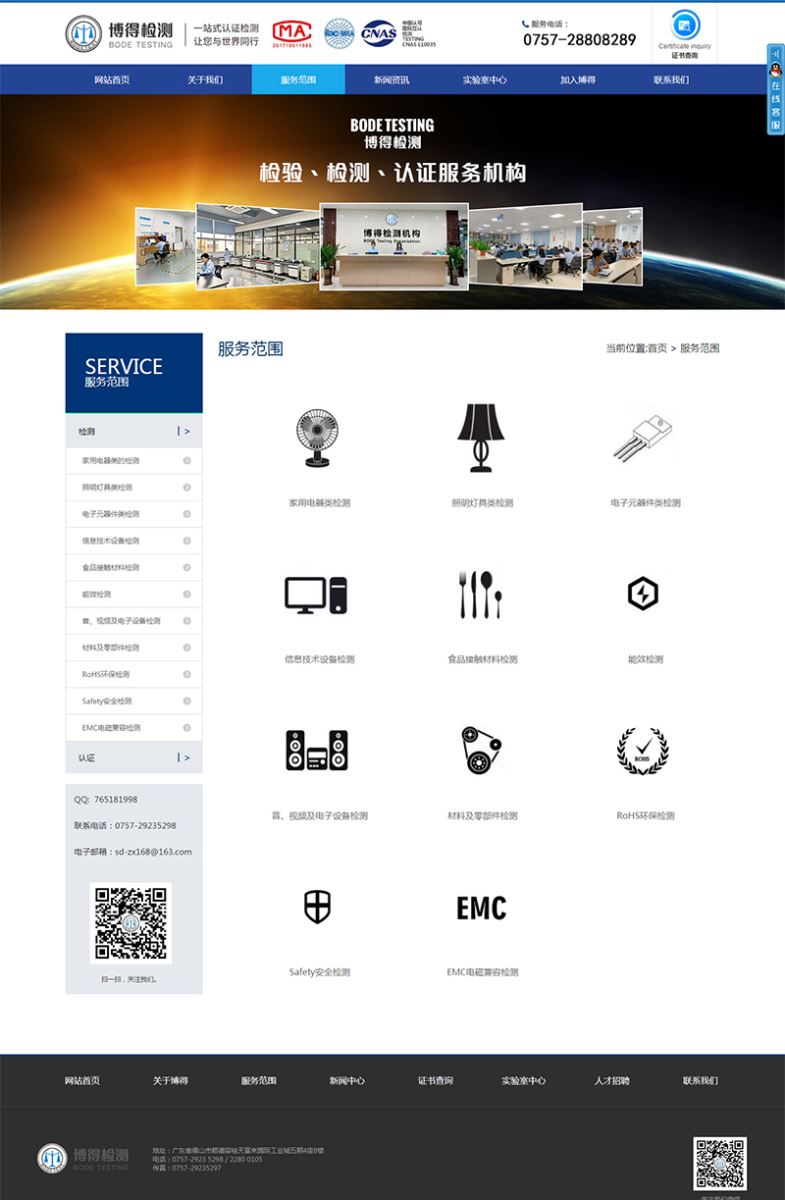Open the 加入博得 nav tab
The image size is (785, 1200).
(577, 79)
